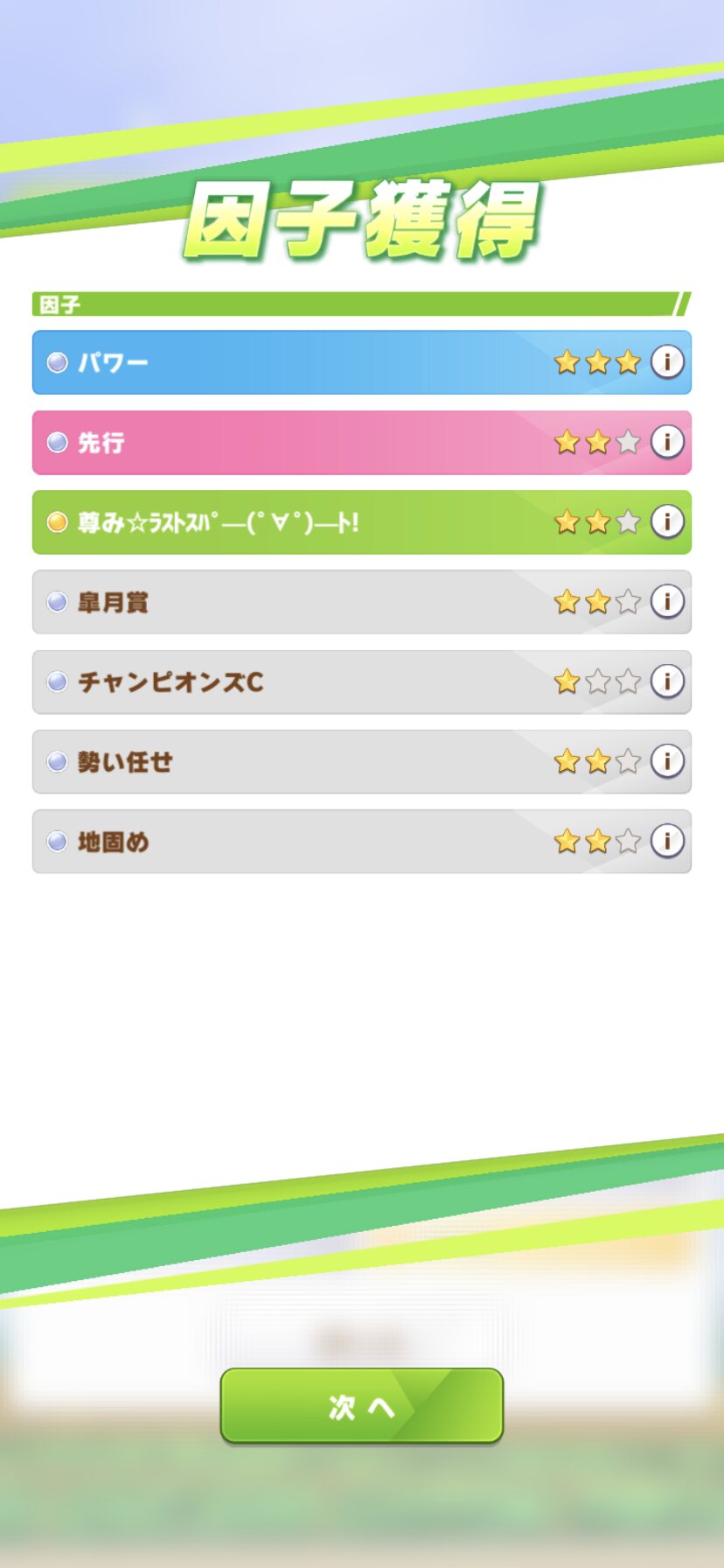The width and height of the screenshot is (724, 1568).
Task: View info for the 尊み☆ラストスパート factor
Action: 667,521
